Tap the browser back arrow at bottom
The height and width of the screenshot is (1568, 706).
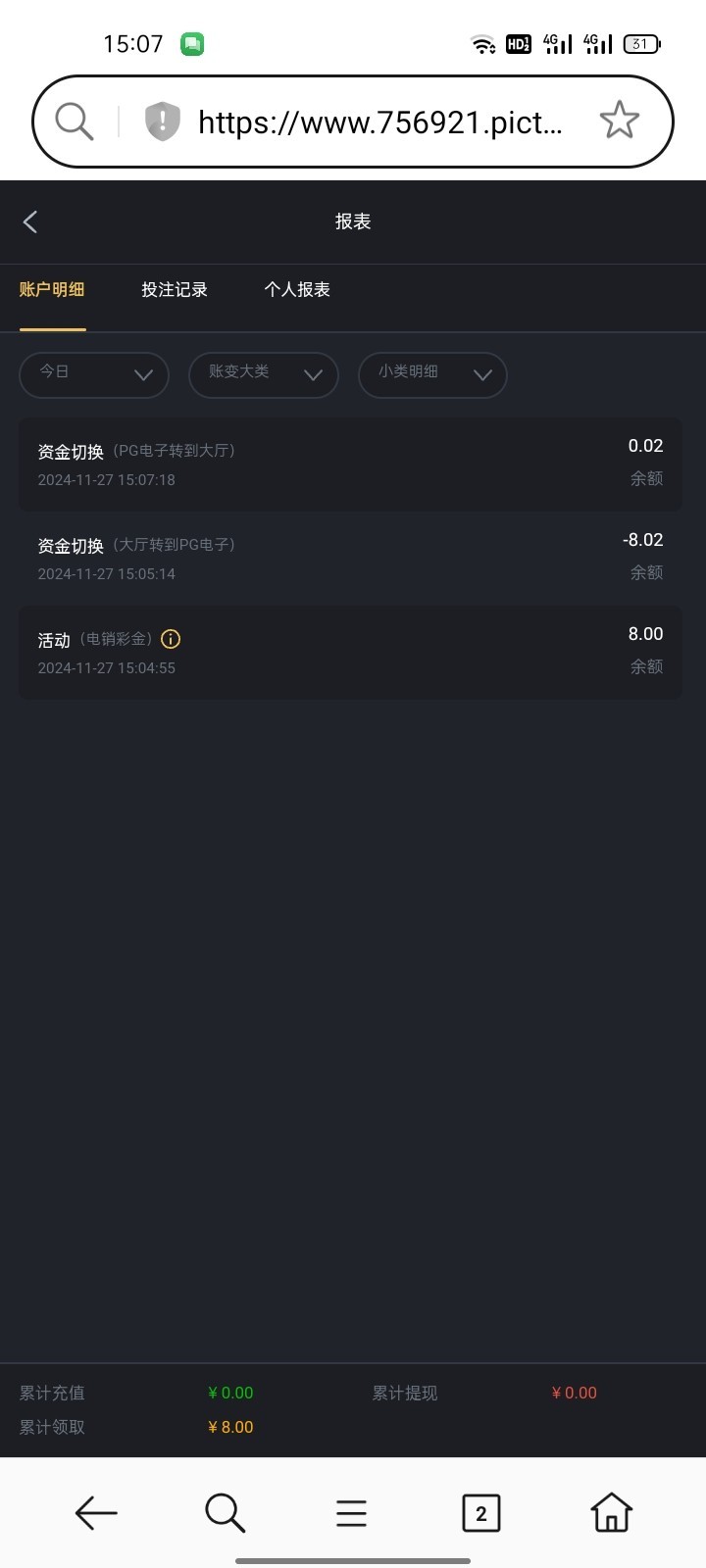[96, 1513]
